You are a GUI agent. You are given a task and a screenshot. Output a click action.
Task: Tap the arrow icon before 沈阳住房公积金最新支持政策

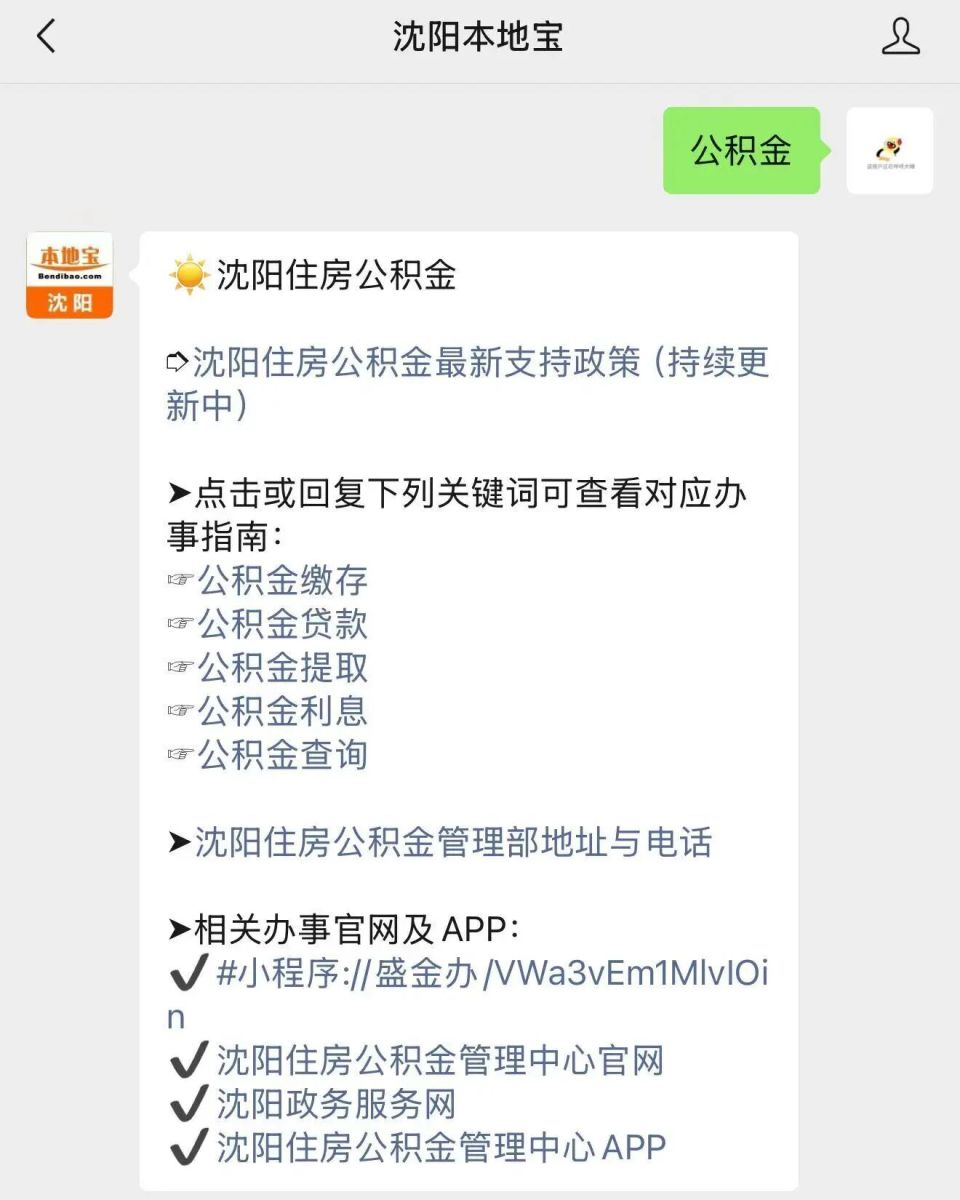coord(178,363)
